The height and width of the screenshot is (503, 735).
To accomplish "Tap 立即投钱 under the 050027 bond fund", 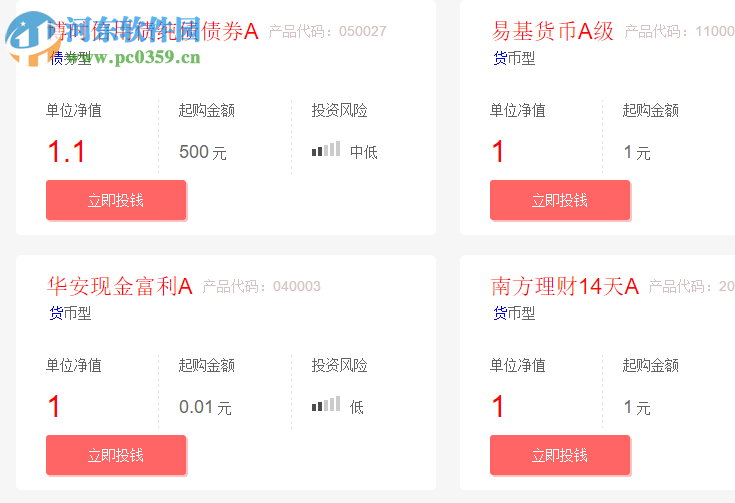I will 116,200.
